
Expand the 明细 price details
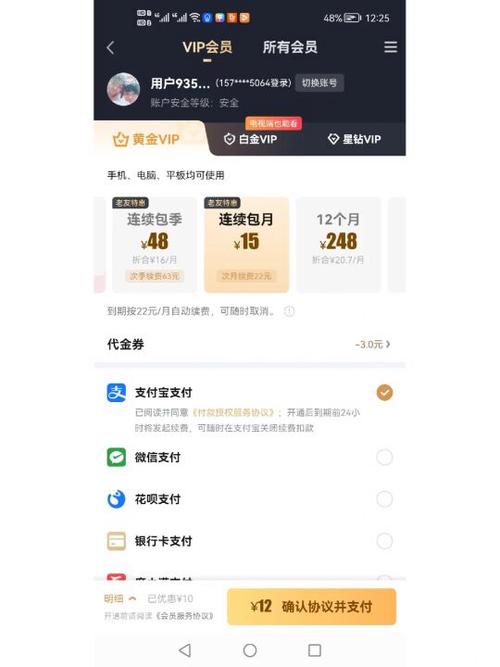coord(120,599)
